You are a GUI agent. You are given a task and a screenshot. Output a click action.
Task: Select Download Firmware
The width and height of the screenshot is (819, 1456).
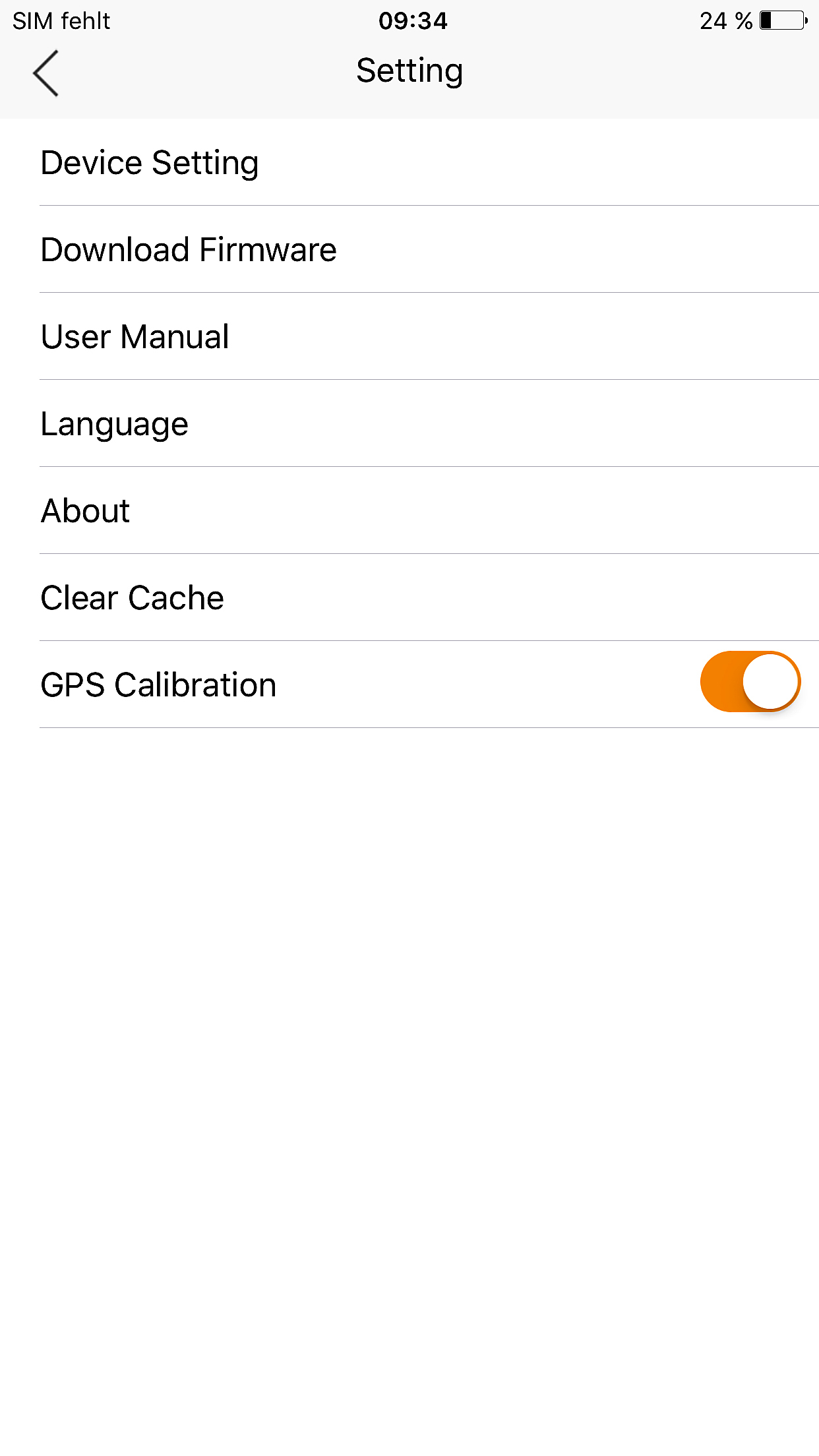click(189, 250)
